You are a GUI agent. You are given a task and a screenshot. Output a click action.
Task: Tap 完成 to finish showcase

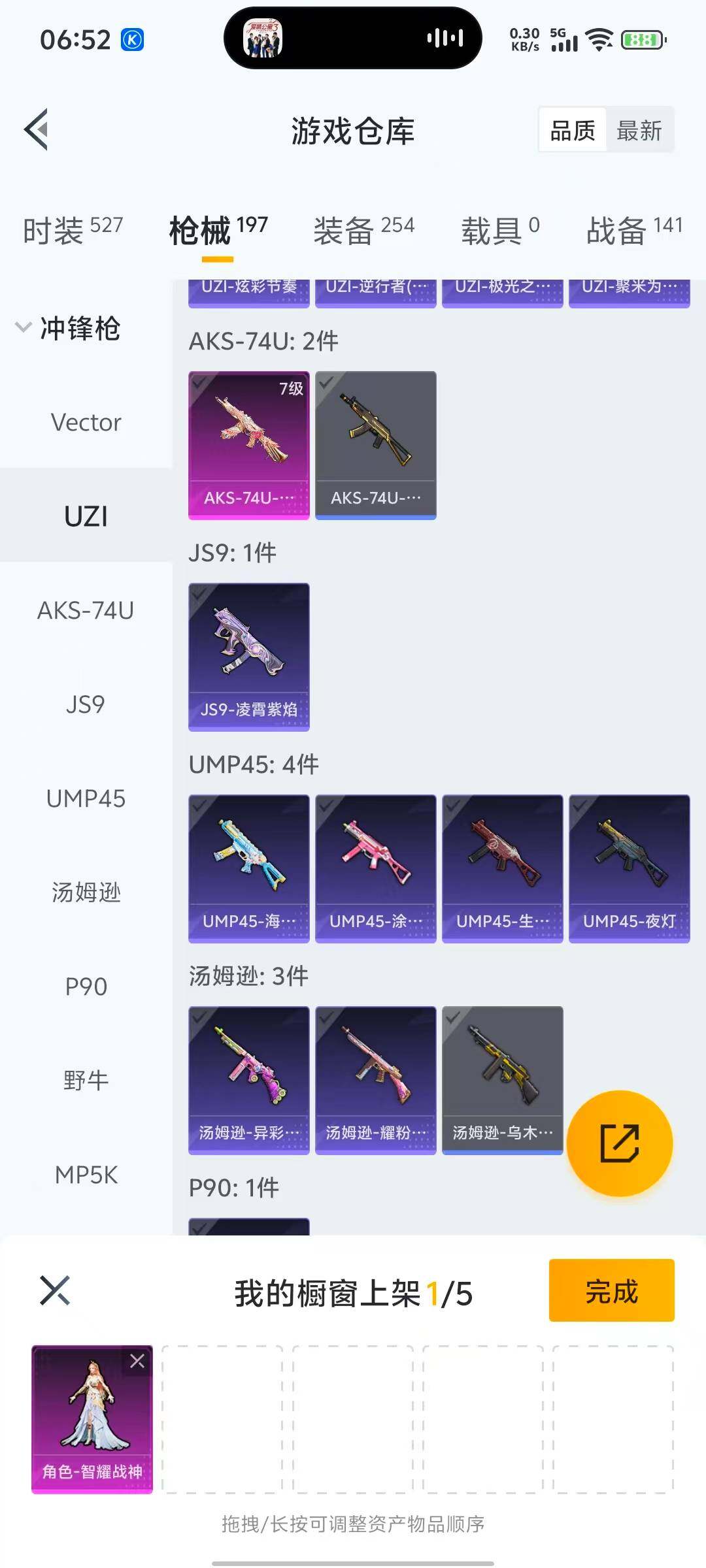(611, 1291)
